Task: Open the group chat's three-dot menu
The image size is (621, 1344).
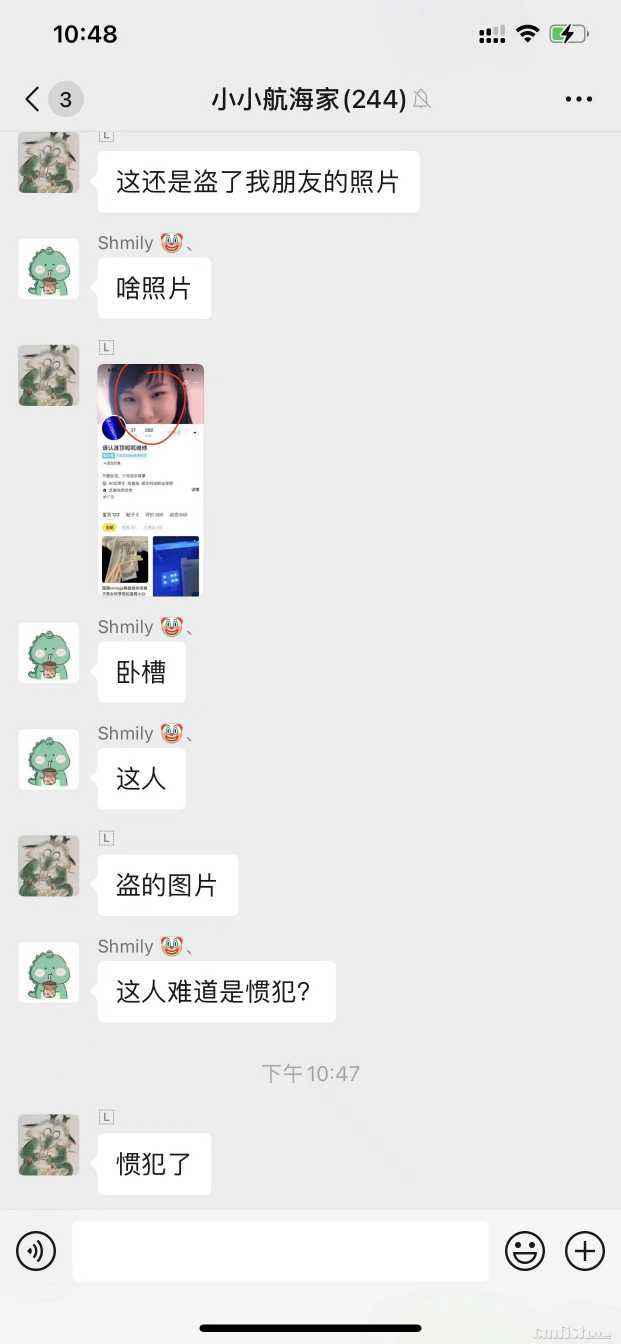Action: click(579, 99)
